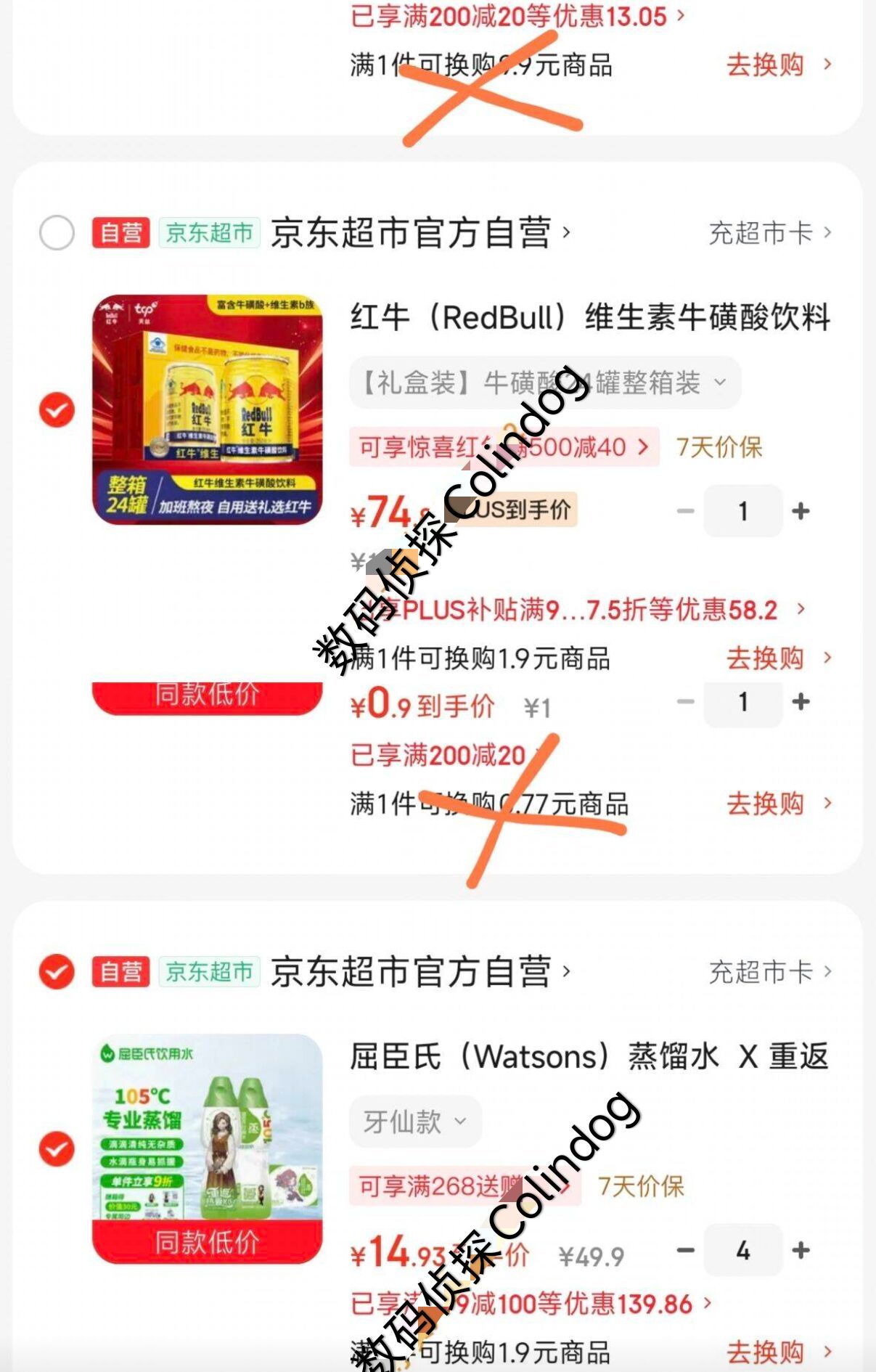The height and width of the screenshot is (1372, 876).
Task: Open the Red Bull product image
Action: (x=208, y=409)
